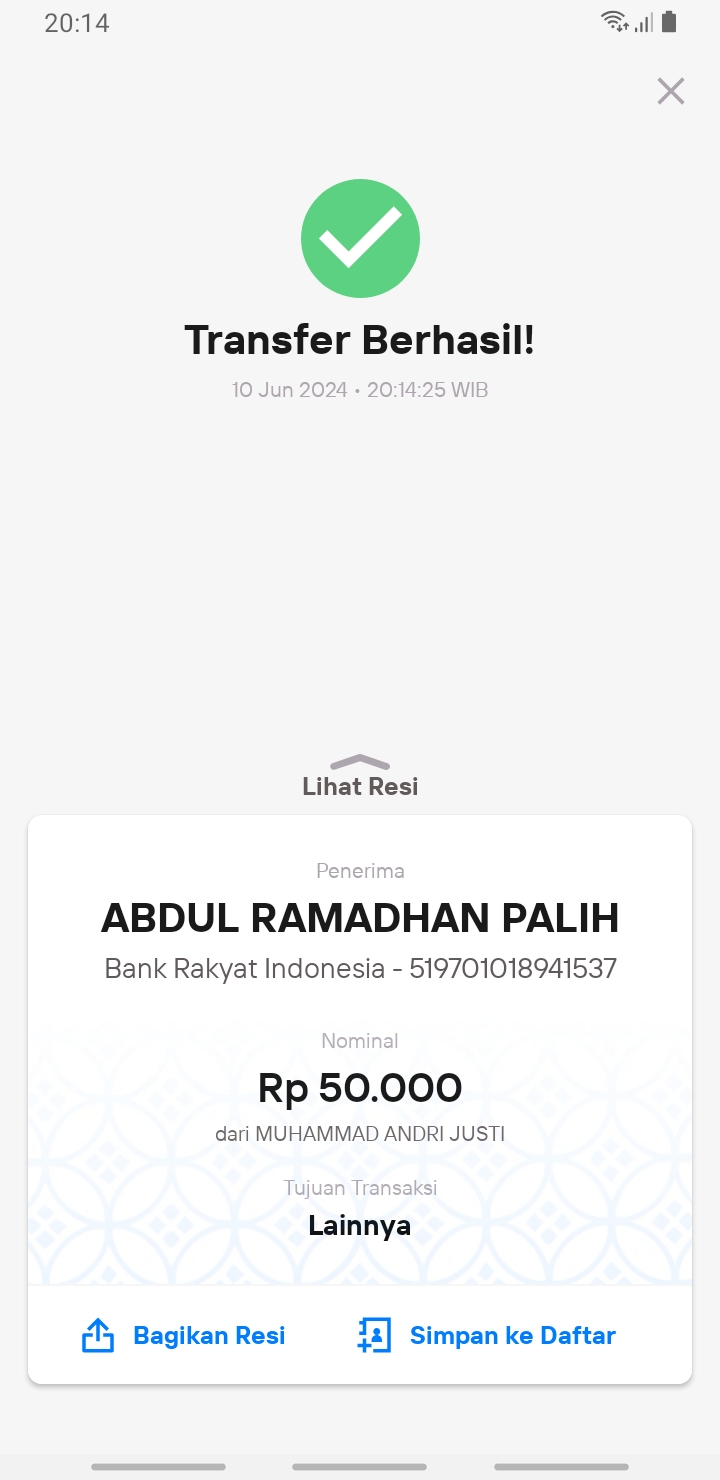Image resolution: width=720 pixels, height=1480 pixels.
Task: Share the receipt with Bagikan Resi
Action: tap(183, 1335)
